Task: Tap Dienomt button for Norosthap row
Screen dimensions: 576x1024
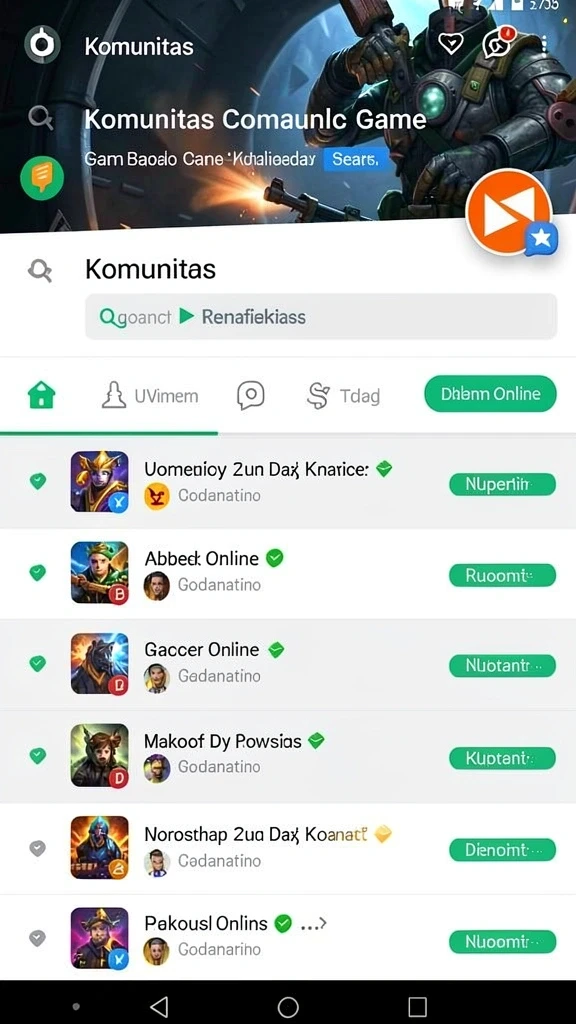Action: (x=502, y=850)
